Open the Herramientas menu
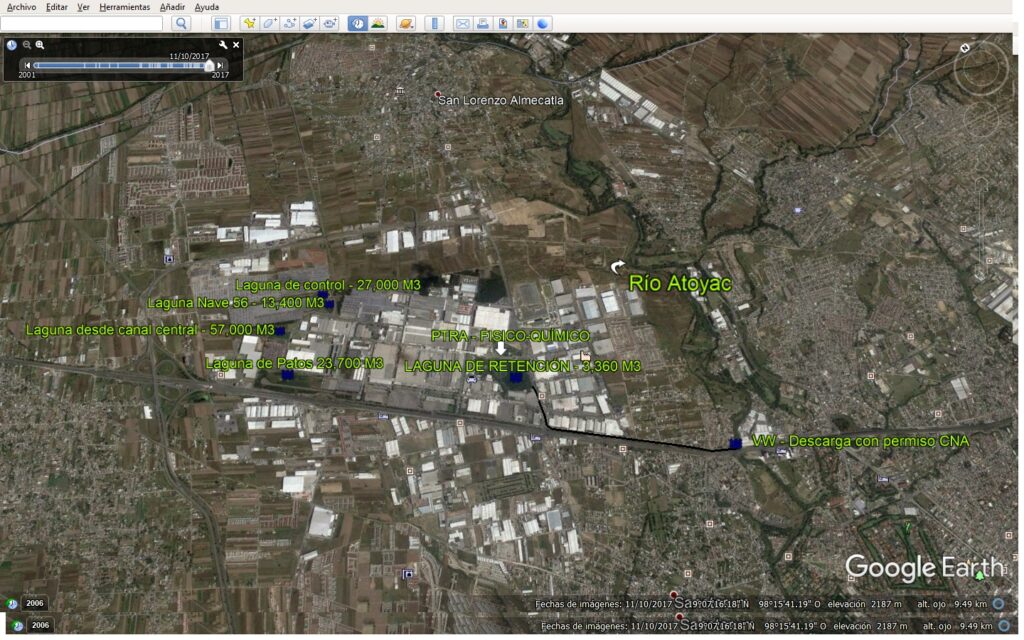1024x640 pixels. pyautogui.click(x=124, y=7)
